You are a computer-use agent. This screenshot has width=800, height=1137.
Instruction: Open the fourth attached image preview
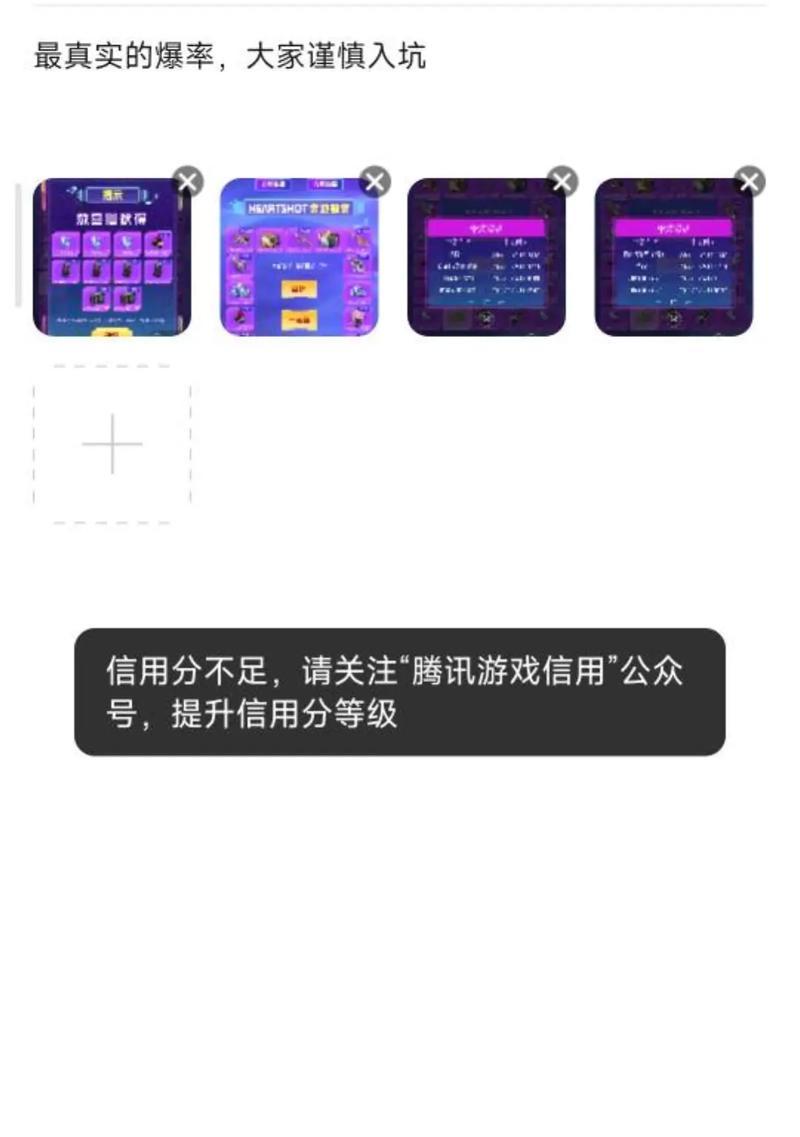pyautogui.click(x=673, y=260)
